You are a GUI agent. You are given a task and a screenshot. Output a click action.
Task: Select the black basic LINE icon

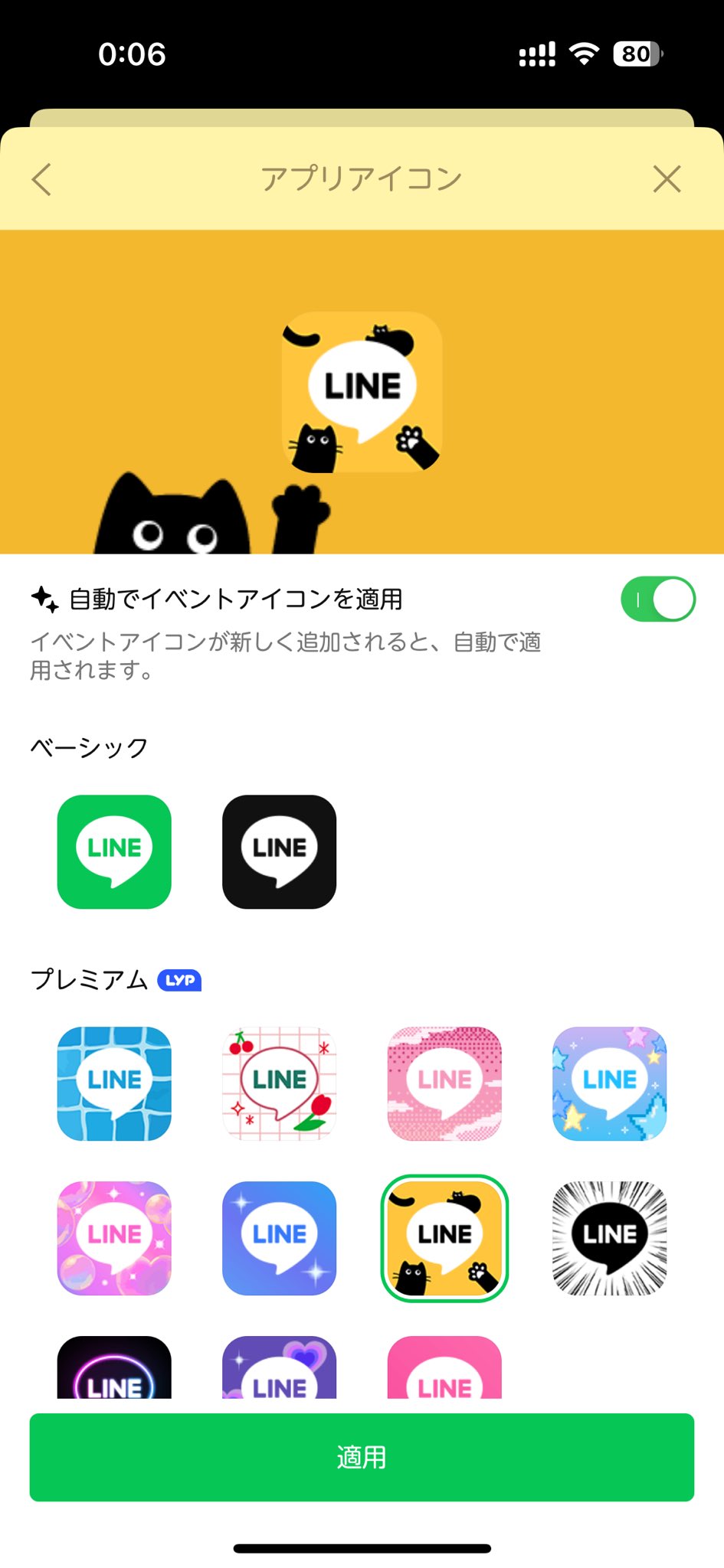pos(279,851)
